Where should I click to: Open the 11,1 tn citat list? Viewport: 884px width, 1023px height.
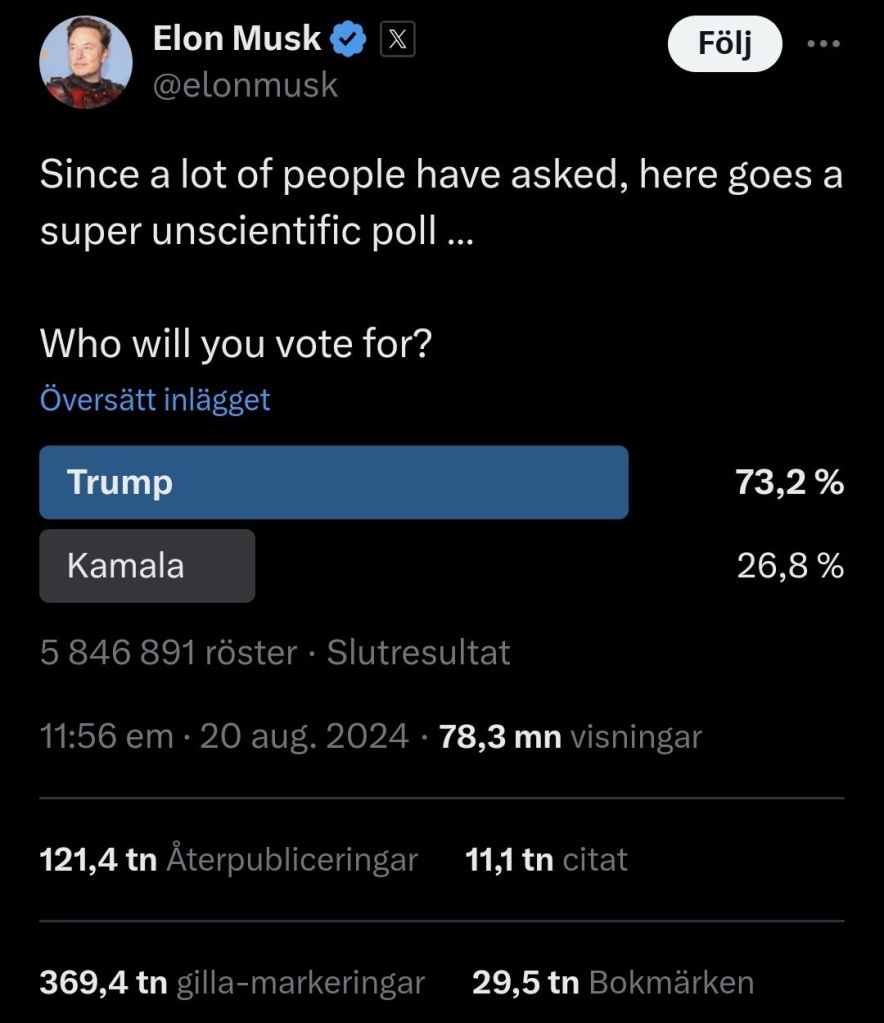(546, 859)
